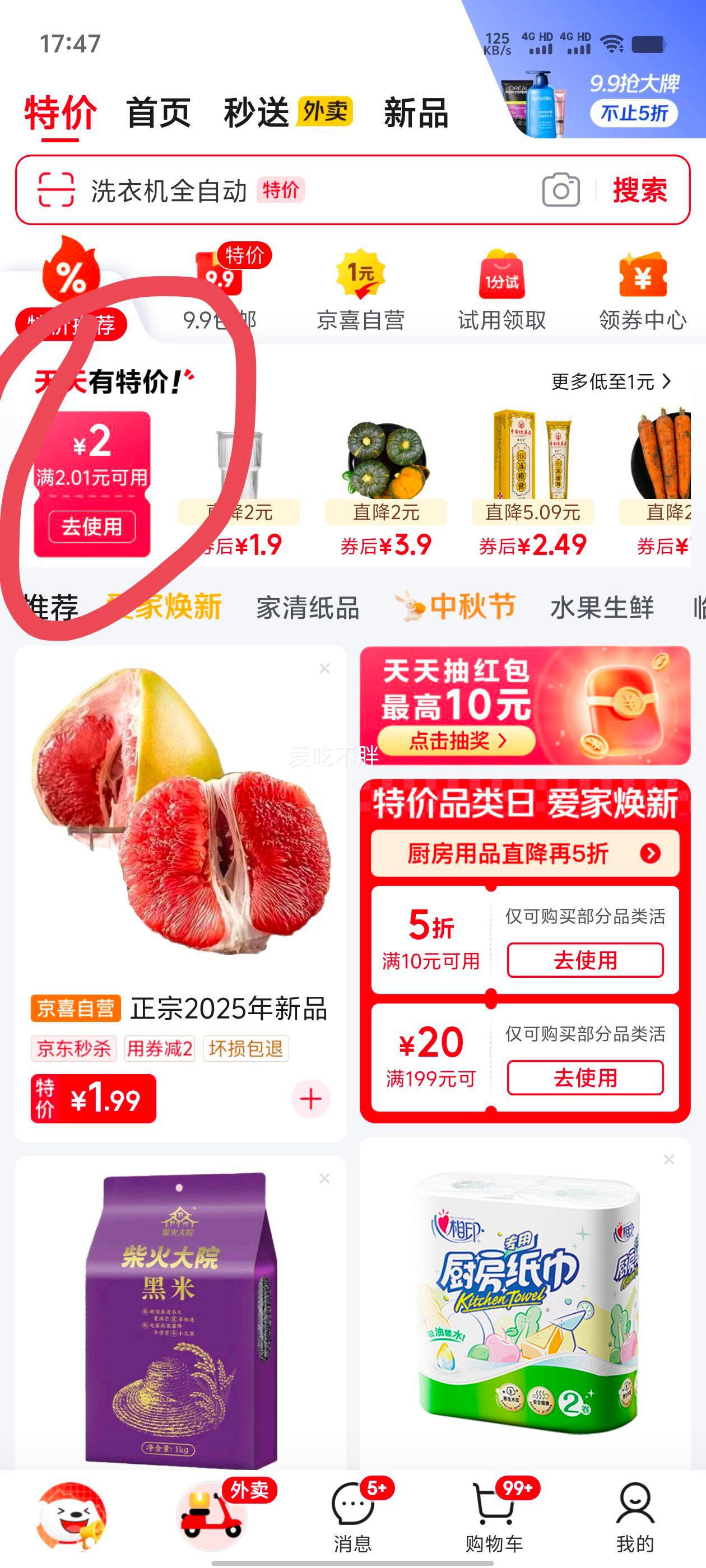Select the 家清纸品 category tab
Screen dimensions: 706x1568
point(308,608)
